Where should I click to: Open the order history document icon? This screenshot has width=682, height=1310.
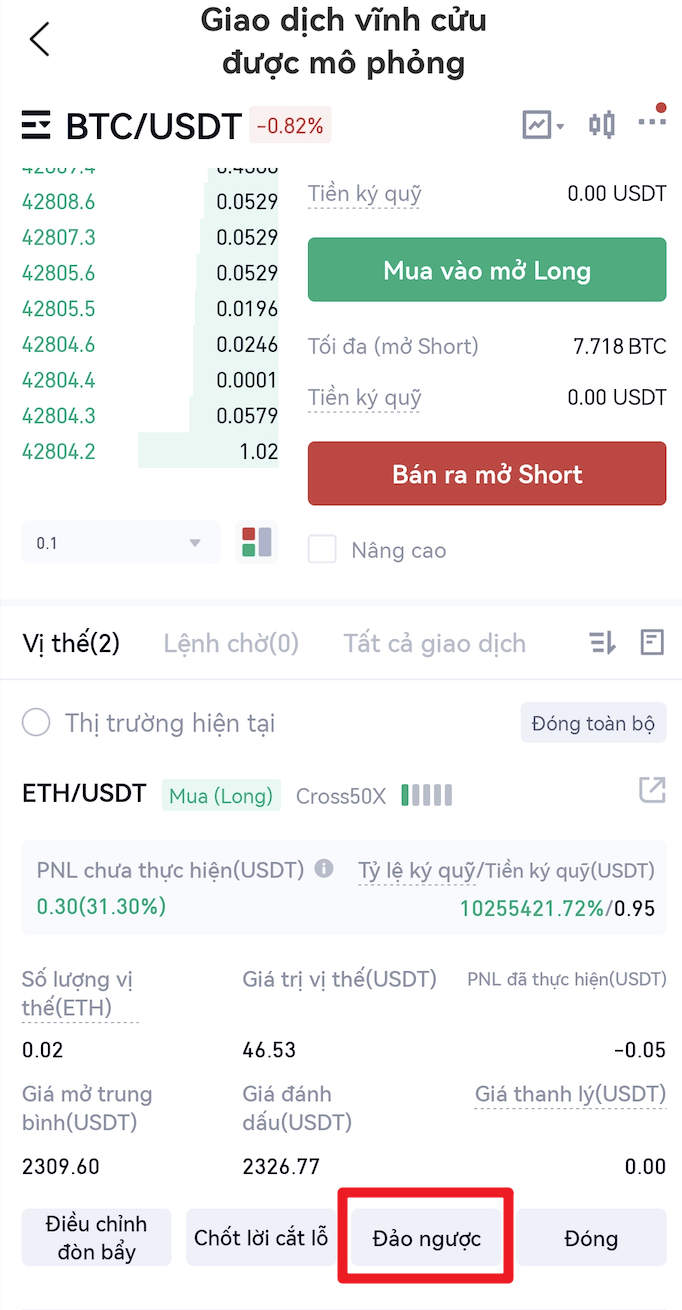coord(652,642)
